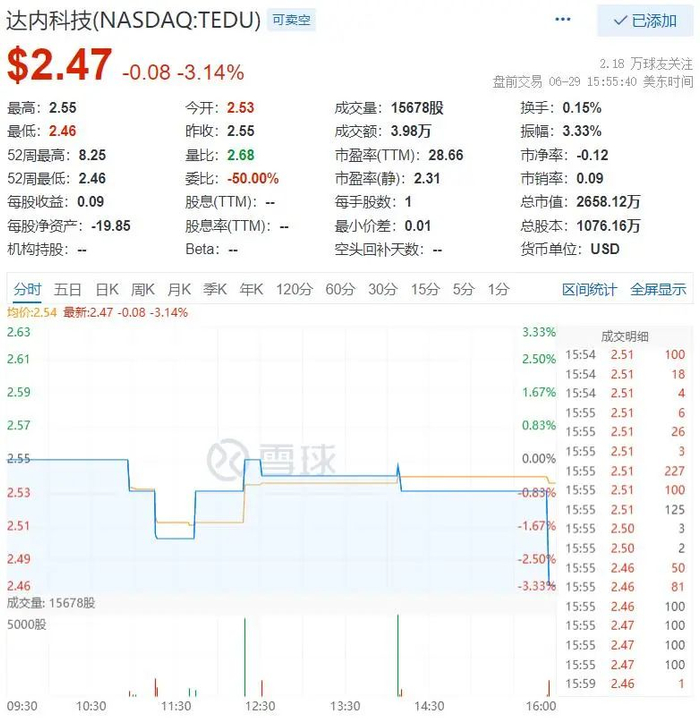Choose the 60分 chart interval
Viewport: 700px width, 722px height.
[340, 290]
